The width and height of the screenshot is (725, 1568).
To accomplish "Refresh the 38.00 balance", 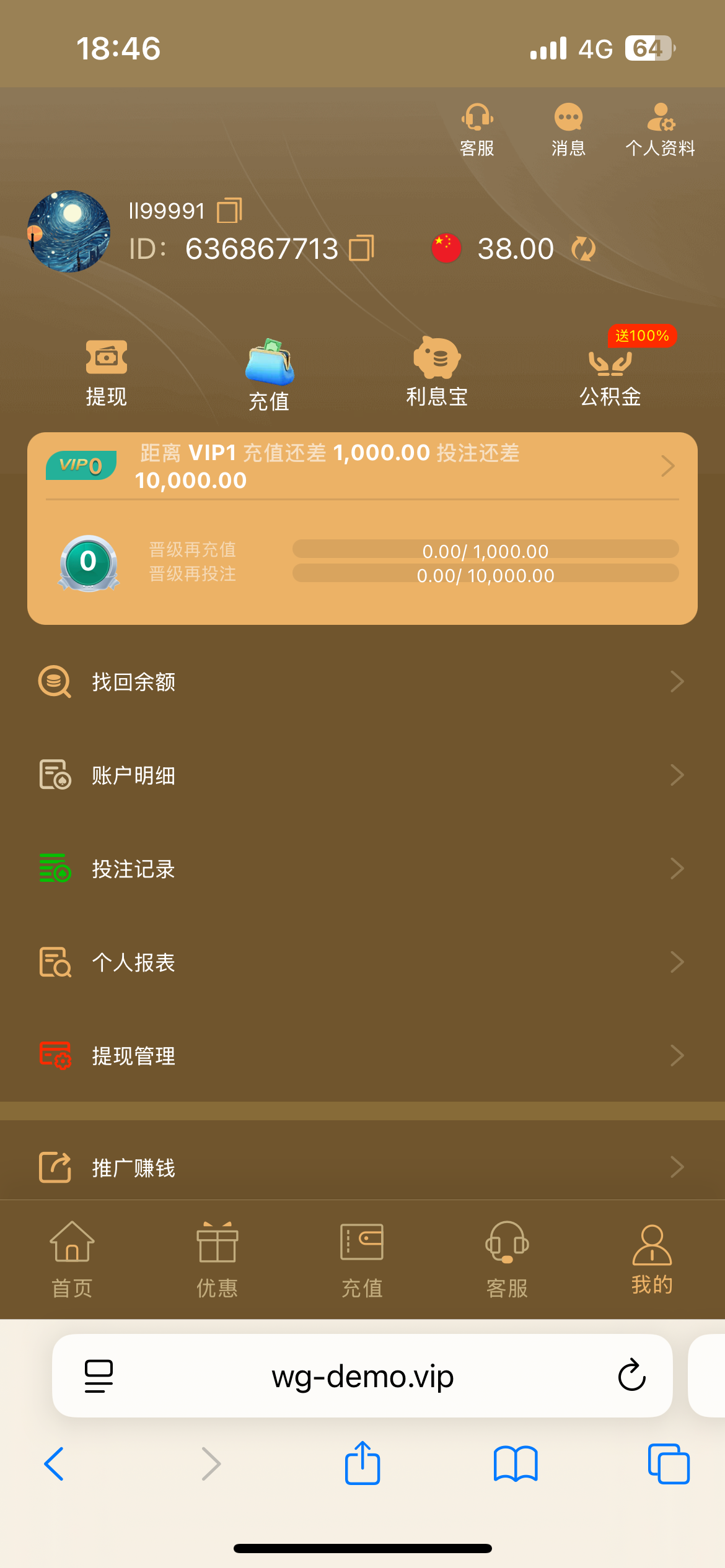I will coord(583,249).
